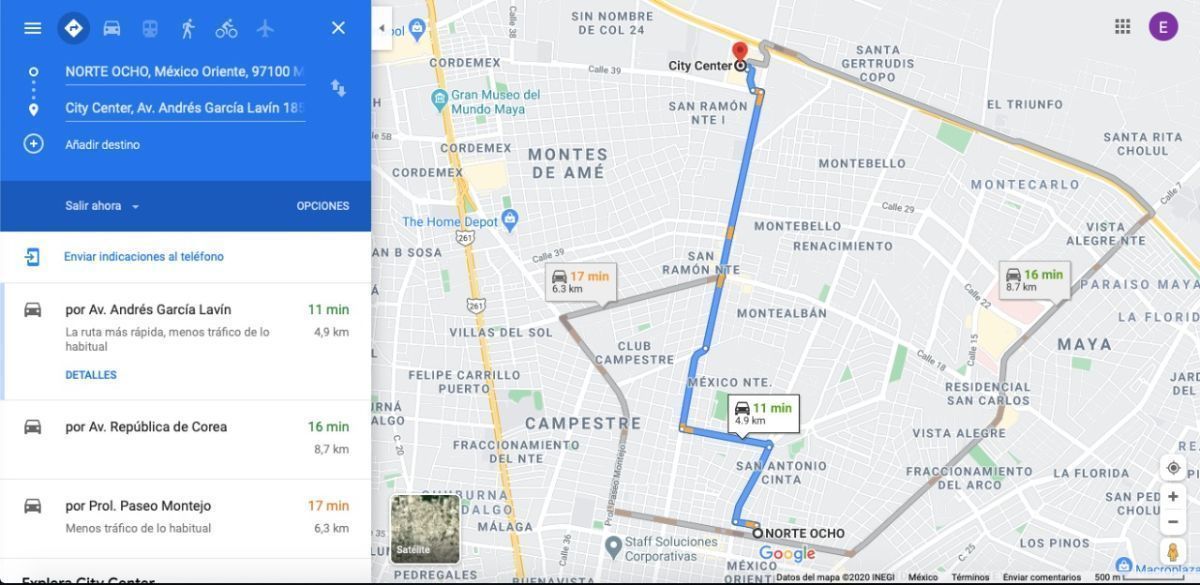Screen dimensions: 1200x585
Task: Zoom in on the map
Action: [x=1172, y=497]
